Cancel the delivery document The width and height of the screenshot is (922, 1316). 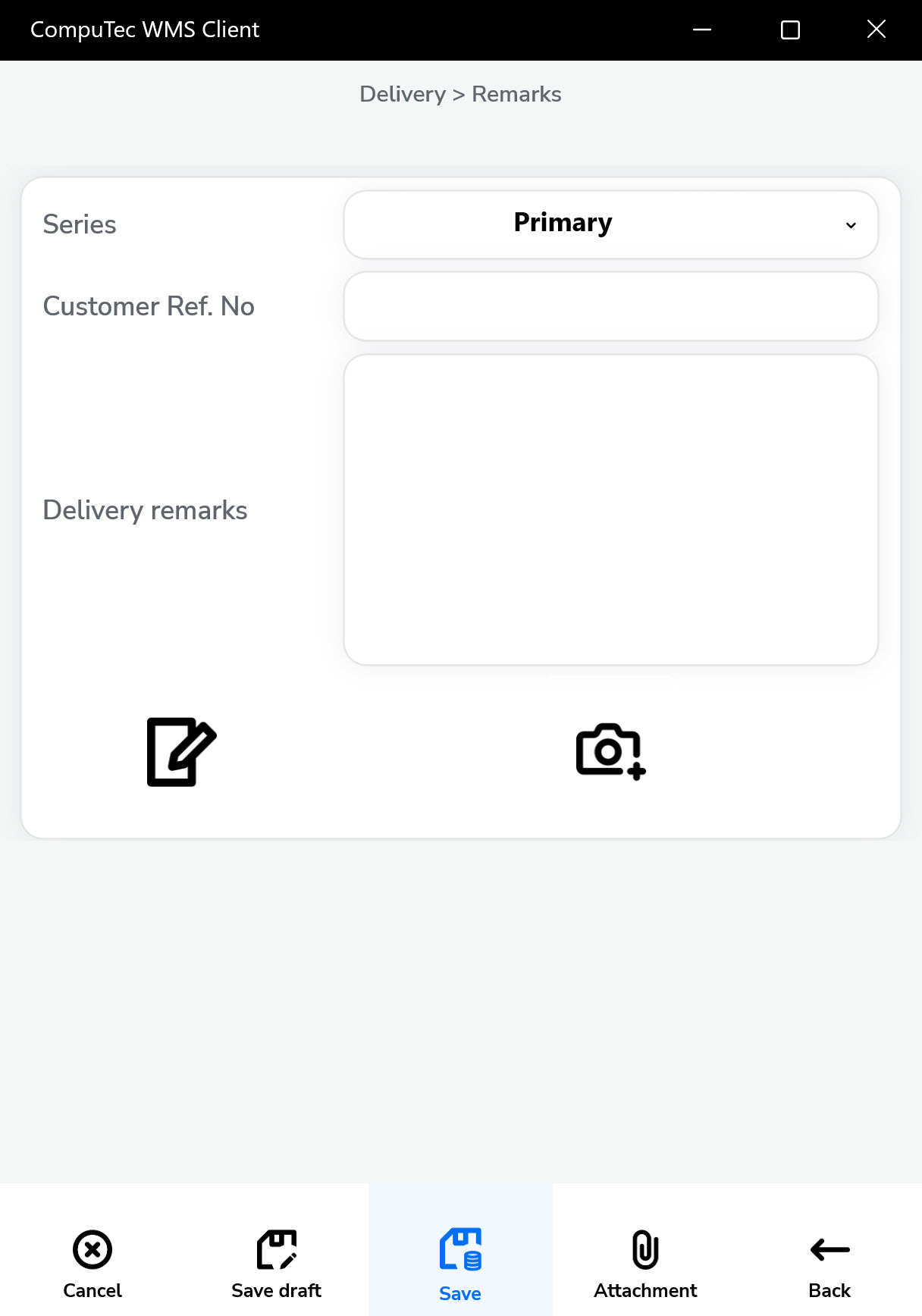tap(93, 1261)
